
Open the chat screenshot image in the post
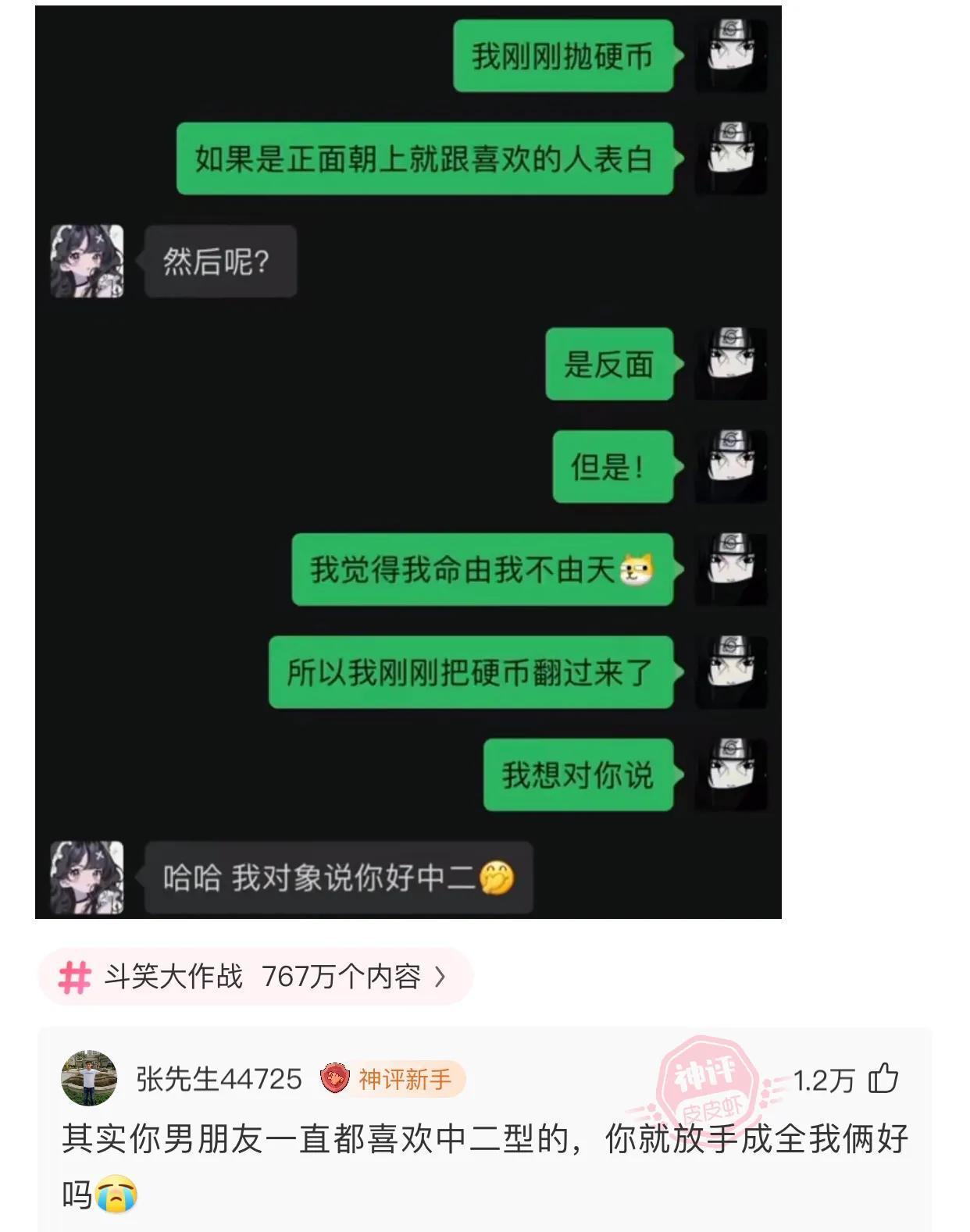(408, 462)
